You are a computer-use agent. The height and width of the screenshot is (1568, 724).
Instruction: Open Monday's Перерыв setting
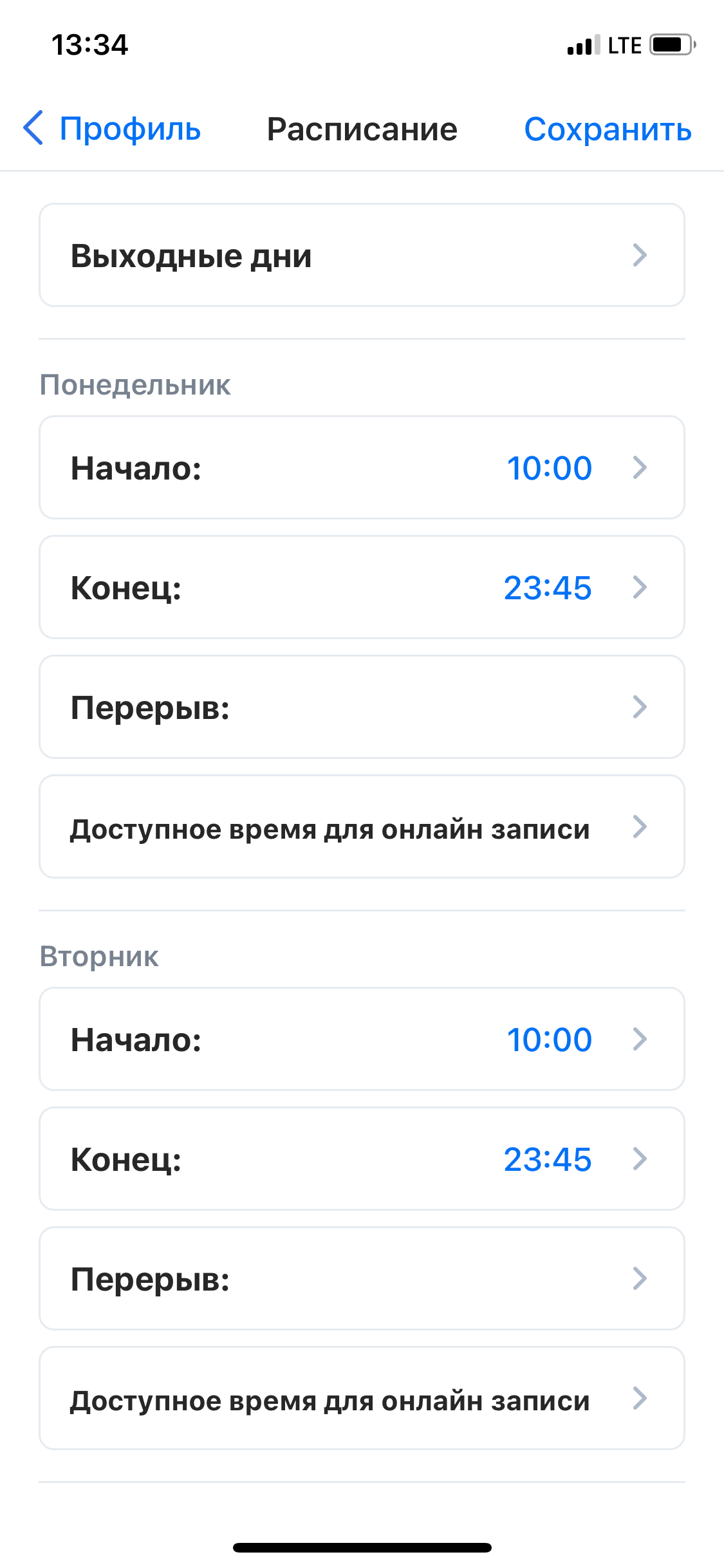click(362, 707)
